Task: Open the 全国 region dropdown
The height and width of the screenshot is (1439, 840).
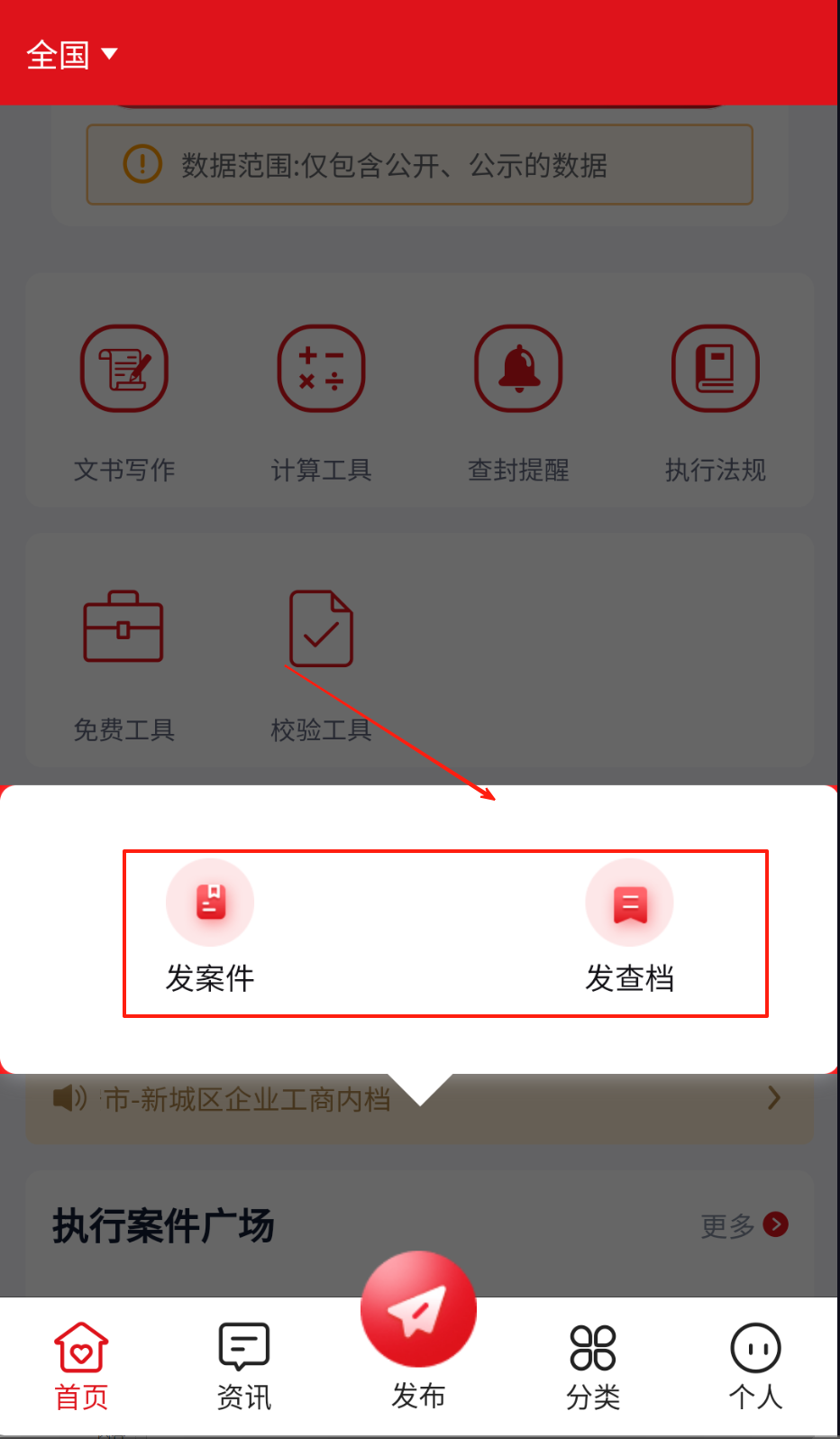Action: click(72, 55)
